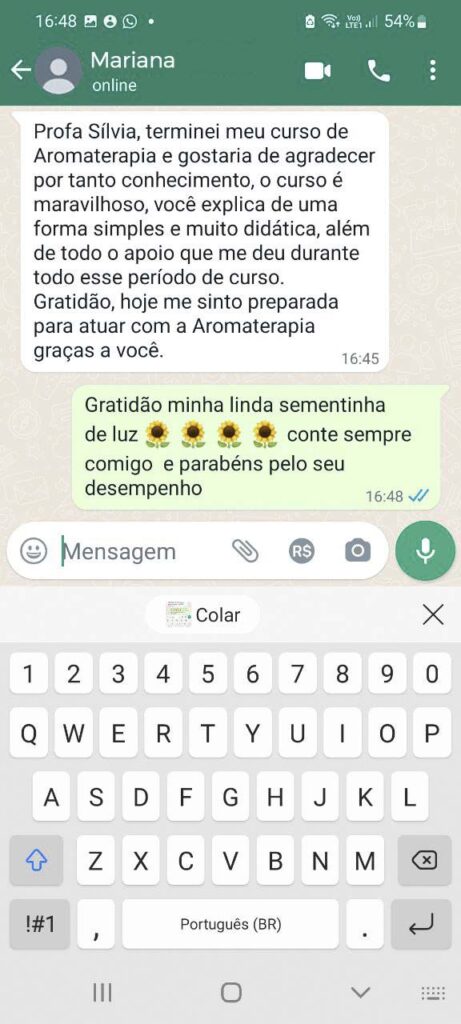Hide the keyboard with down chevron
The height and width of the screenshot is (1024, 461).
click(x=360, y=993)
